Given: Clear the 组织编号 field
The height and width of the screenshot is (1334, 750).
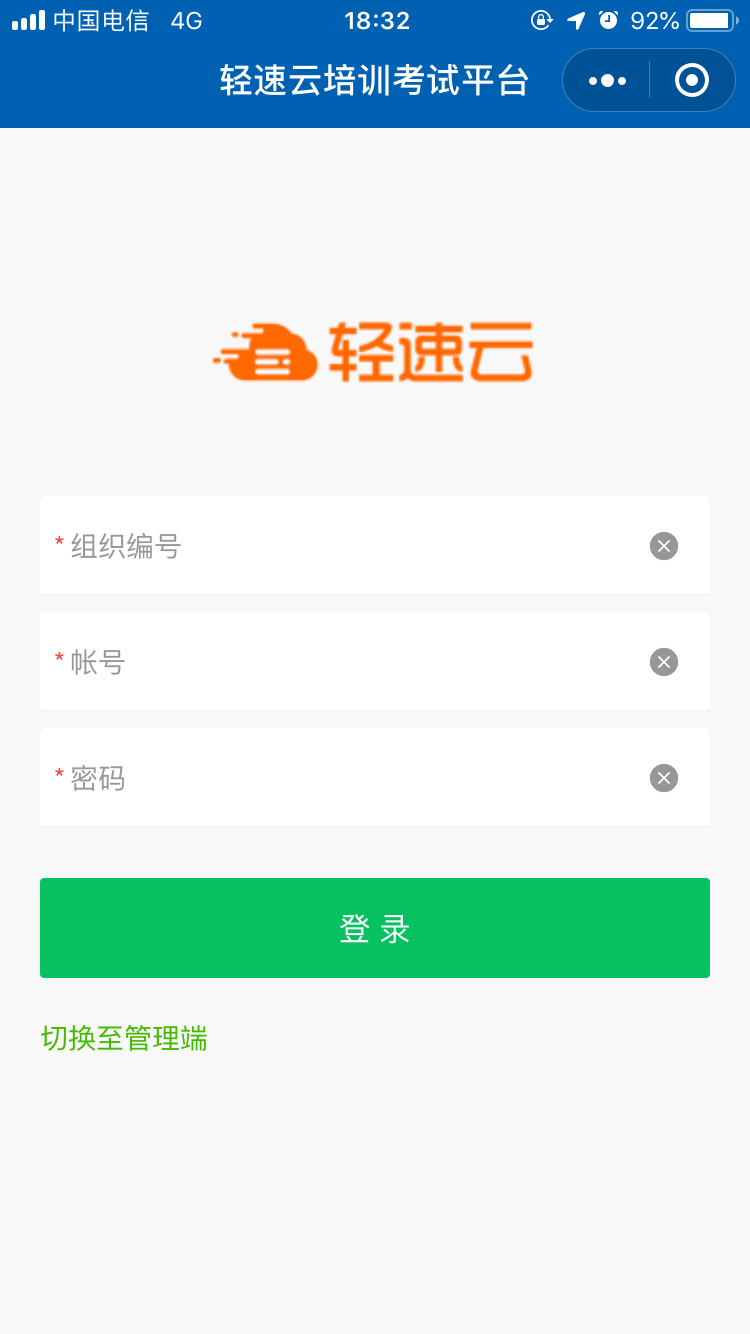Looking at the screenshot, I should pos(664,546).
